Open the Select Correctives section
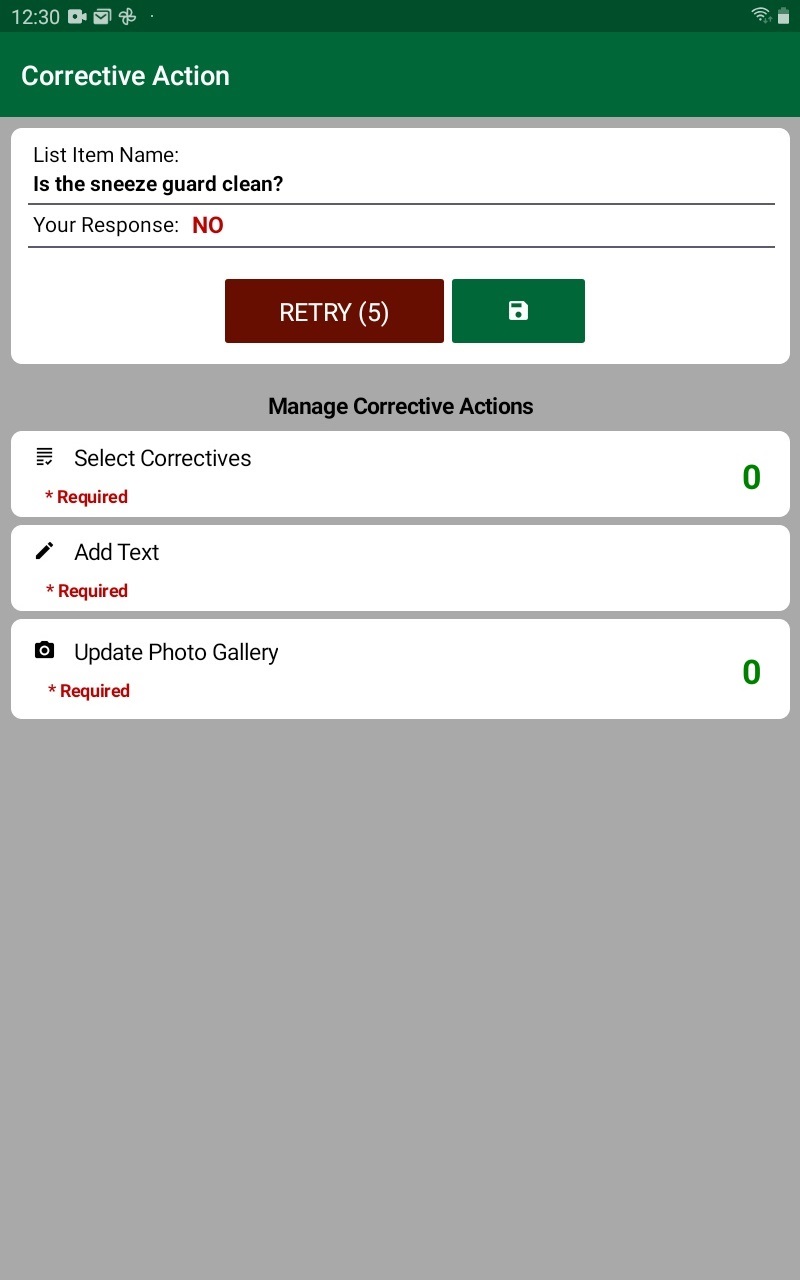800x1280 pixels. click(400, 473)
